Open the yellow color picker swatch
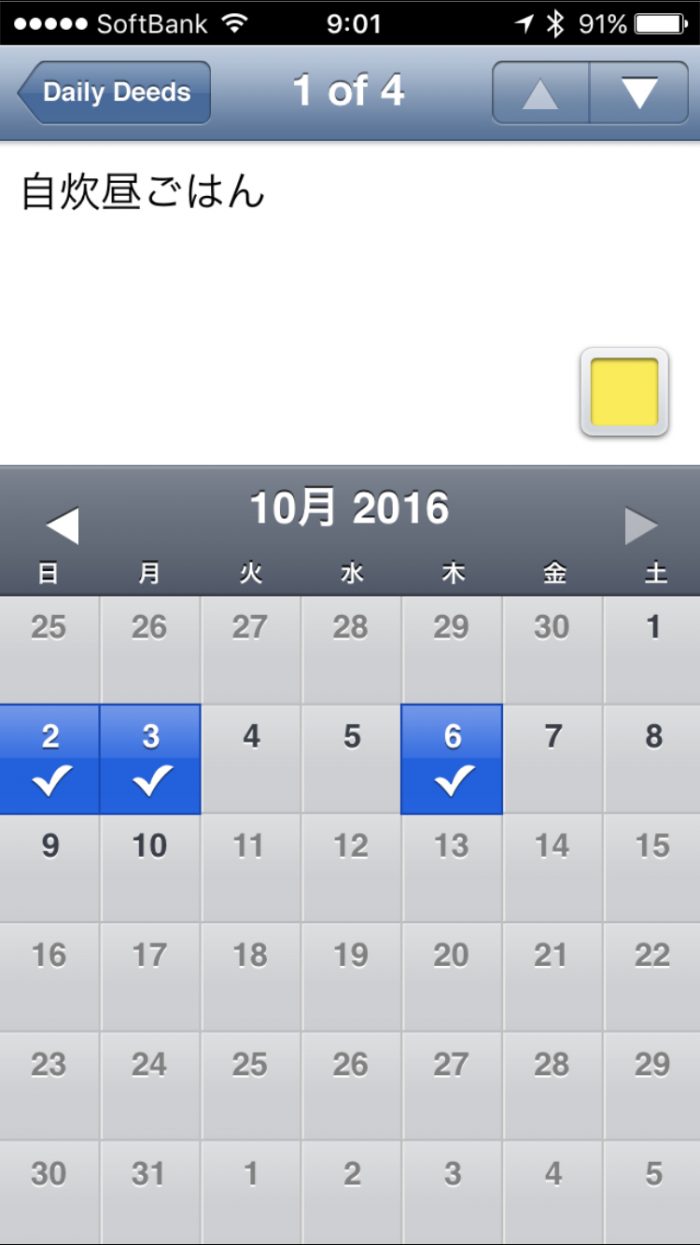Viewport: 700px width, 1245px height. tap(624, 392)
